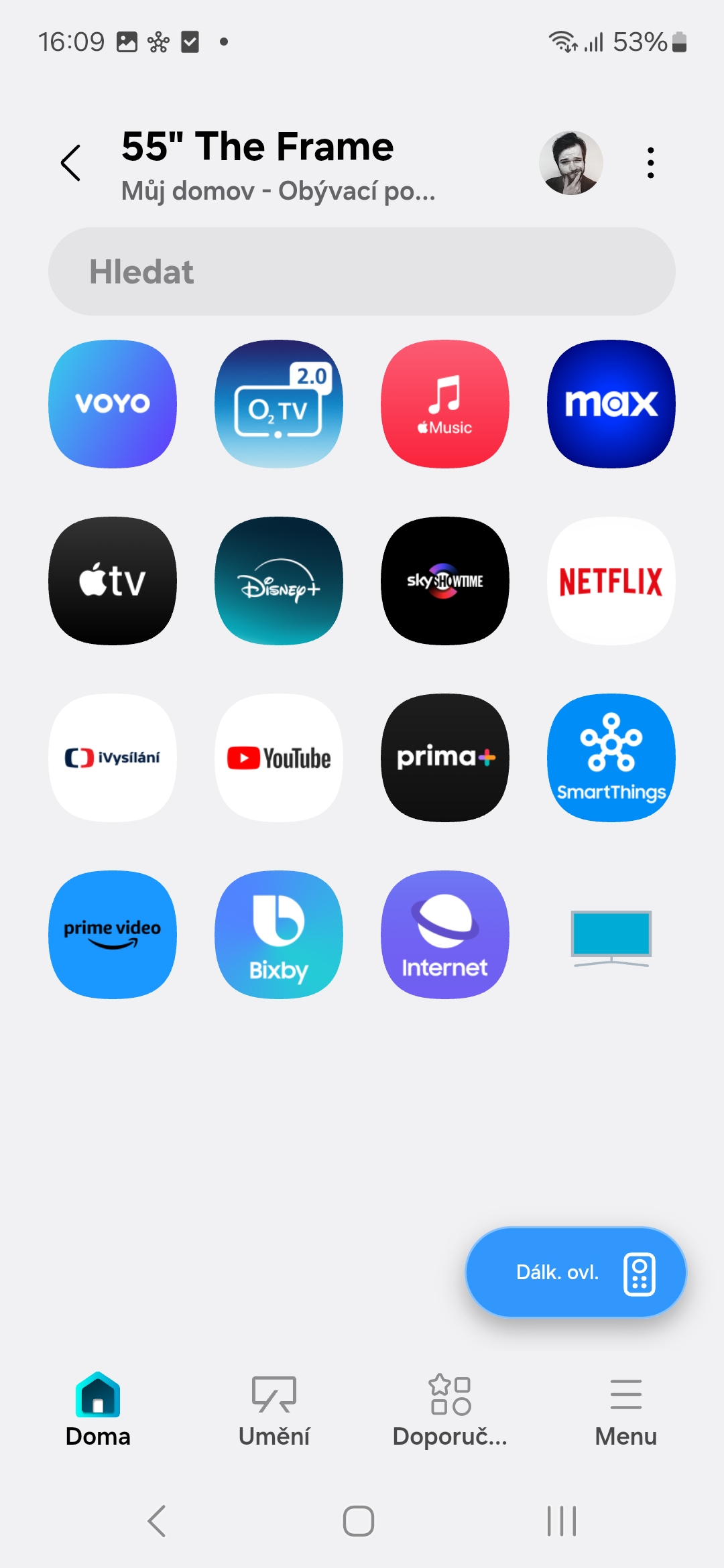The image size is (724, 1568).
Task: Open the Menu tab
Action: click(626, 1410)
